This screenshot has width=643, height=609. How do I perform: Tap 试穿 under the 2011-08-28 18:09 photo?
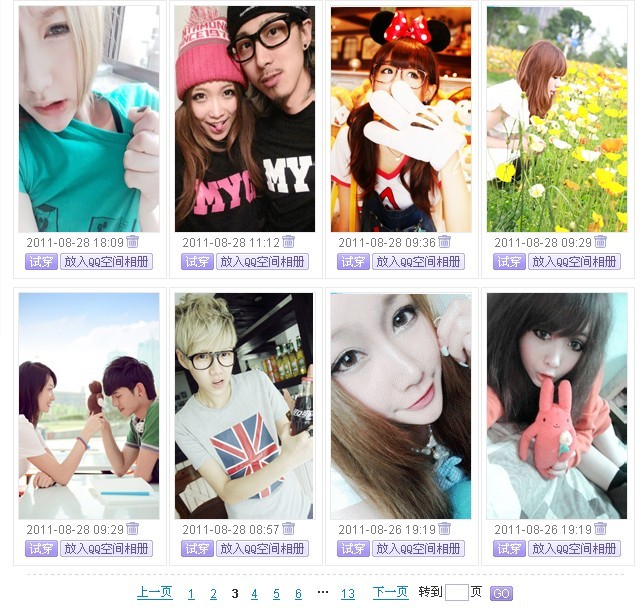pyautogui.click(x=41, y=262)
